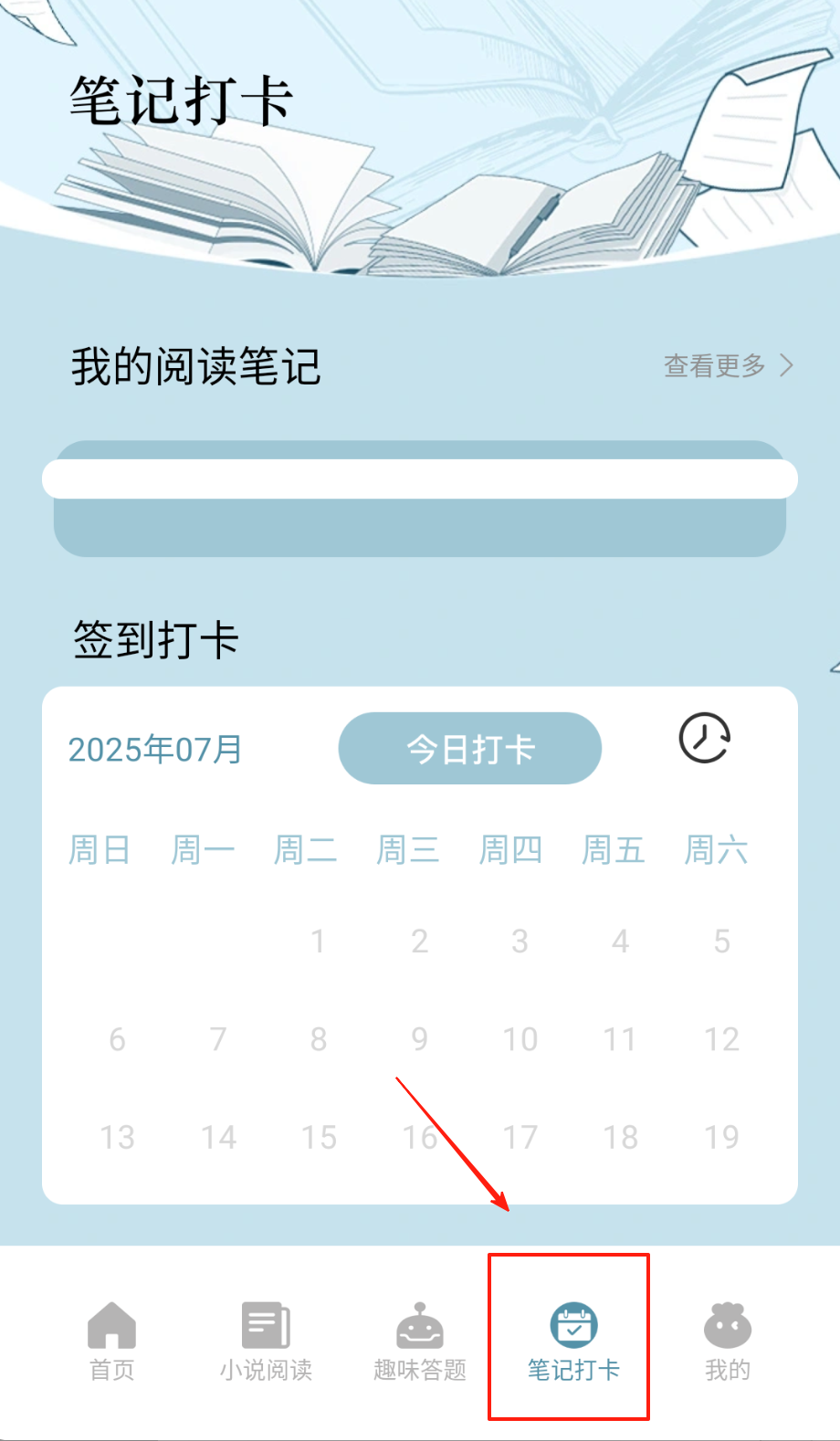Open the blank reading note card
Viewport: 840px width, 1441px height.
(x=420, y=499)
